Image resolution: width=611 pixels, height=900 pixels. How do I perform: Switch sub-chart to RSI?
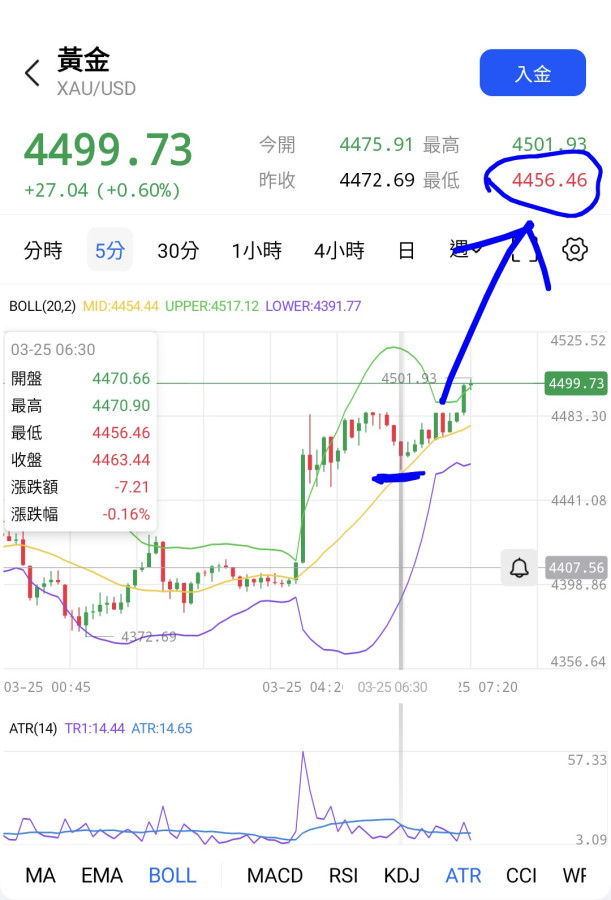[343, 875]
